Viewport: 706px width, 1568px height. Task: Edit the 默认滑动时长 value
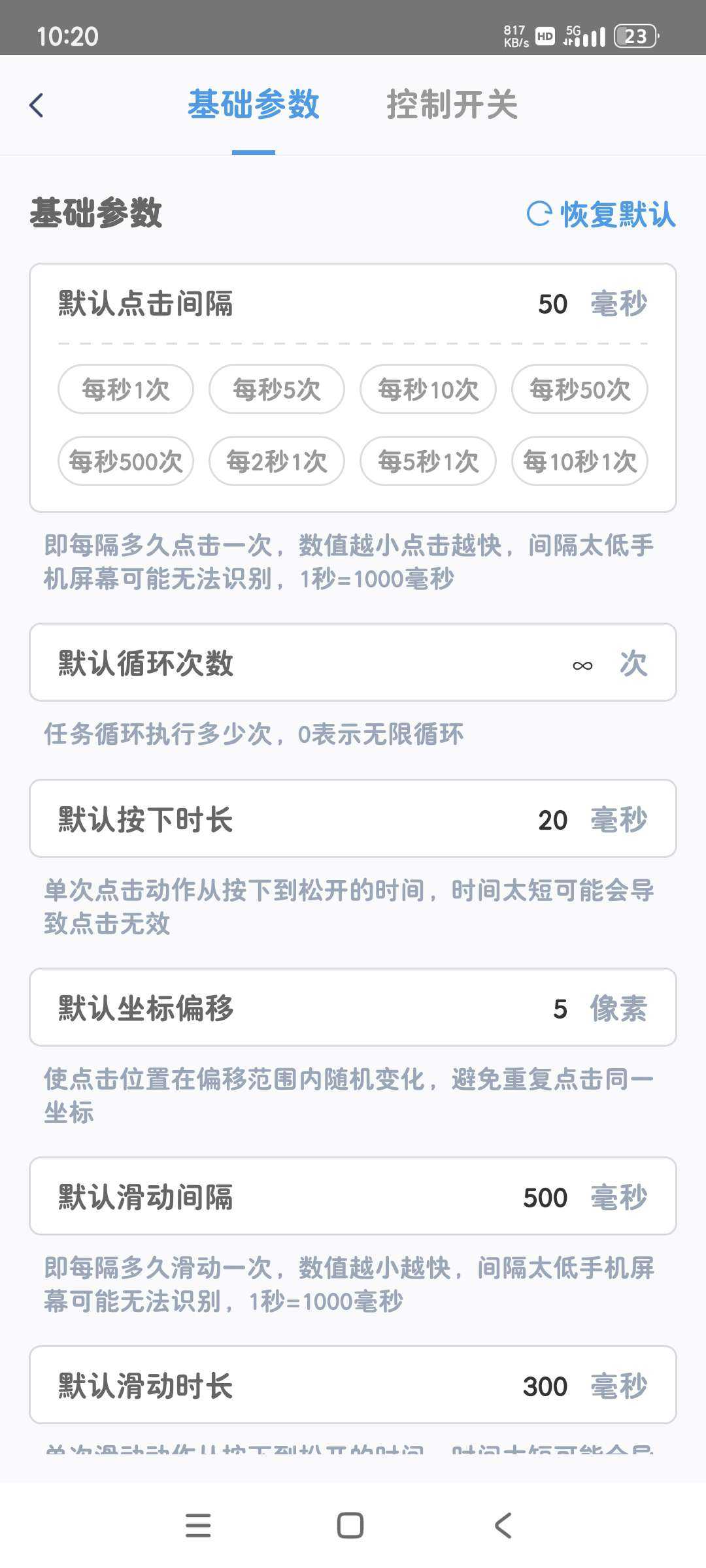pos(545,1386)
